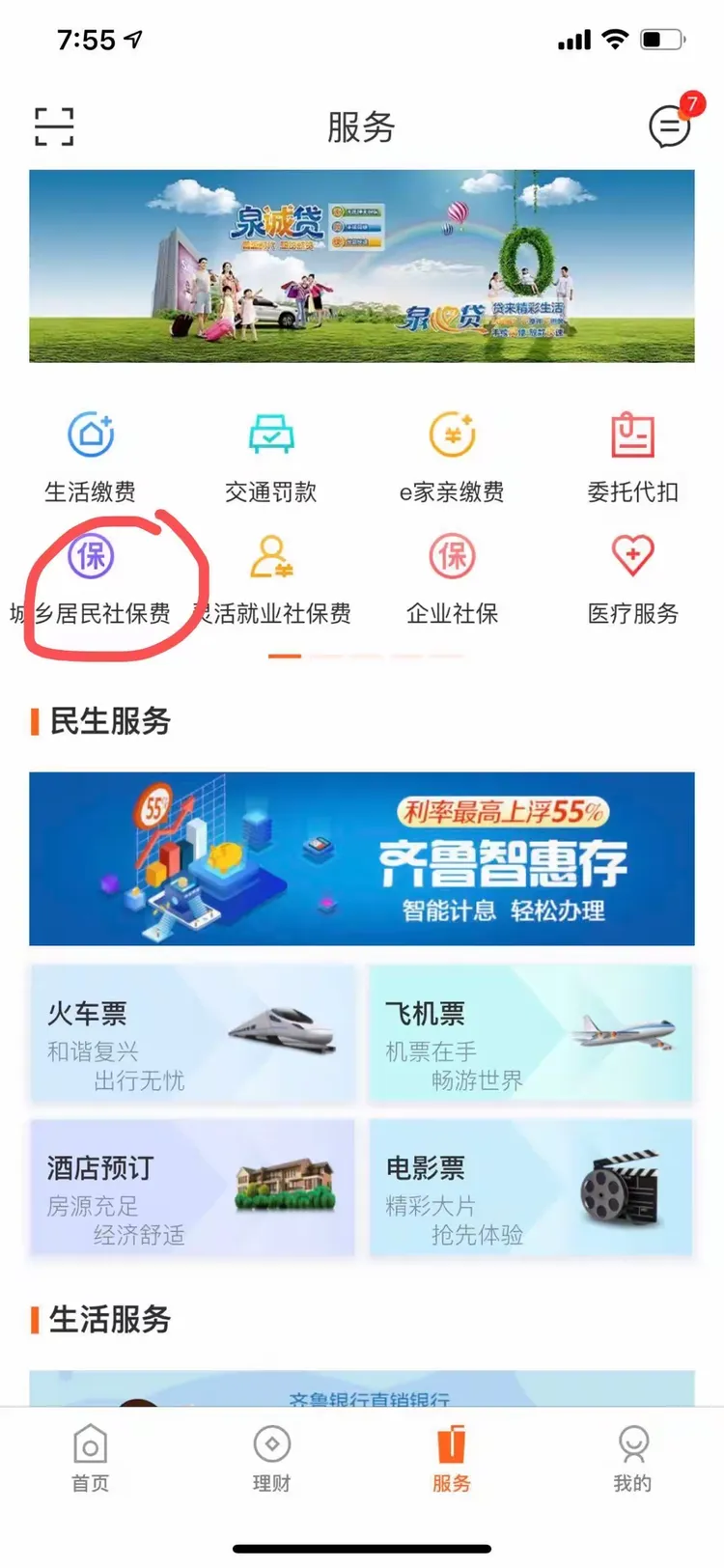Open the 齐鲁智惠存 promotional banner
Viewport: 724px width, 1568px height.
[362, 858]
